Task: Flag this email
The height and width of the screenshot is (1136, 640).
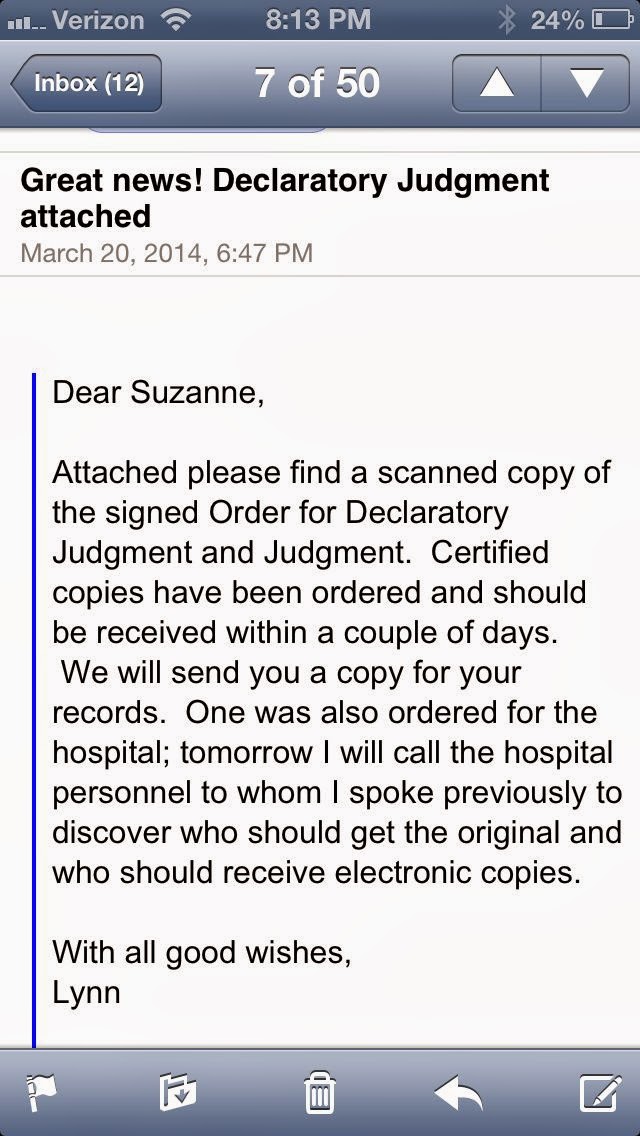Action: tap(43, 1093)
